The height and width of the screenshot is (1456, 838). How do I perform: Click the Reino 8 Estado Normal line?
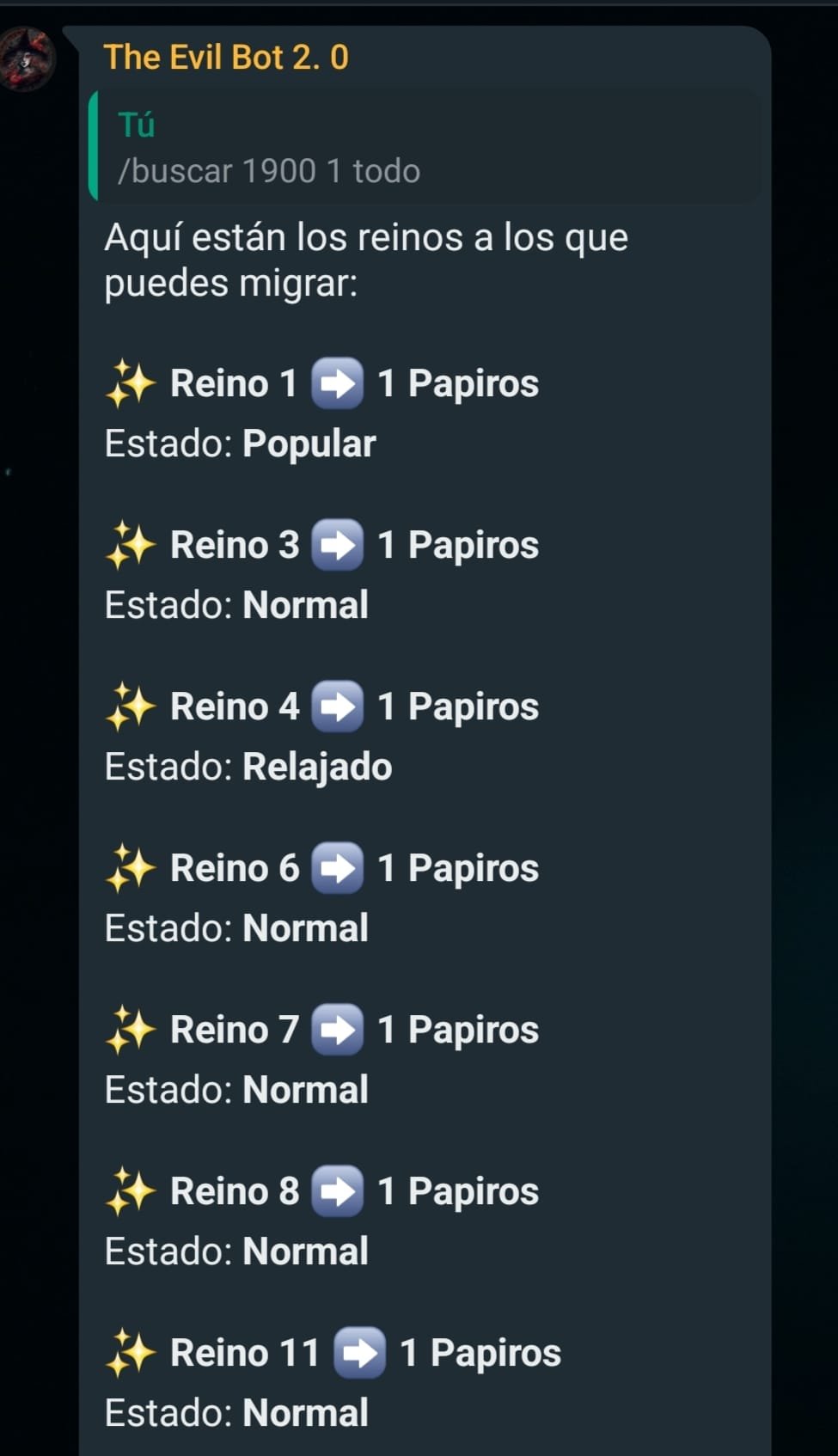click(x=235, y=1251)
